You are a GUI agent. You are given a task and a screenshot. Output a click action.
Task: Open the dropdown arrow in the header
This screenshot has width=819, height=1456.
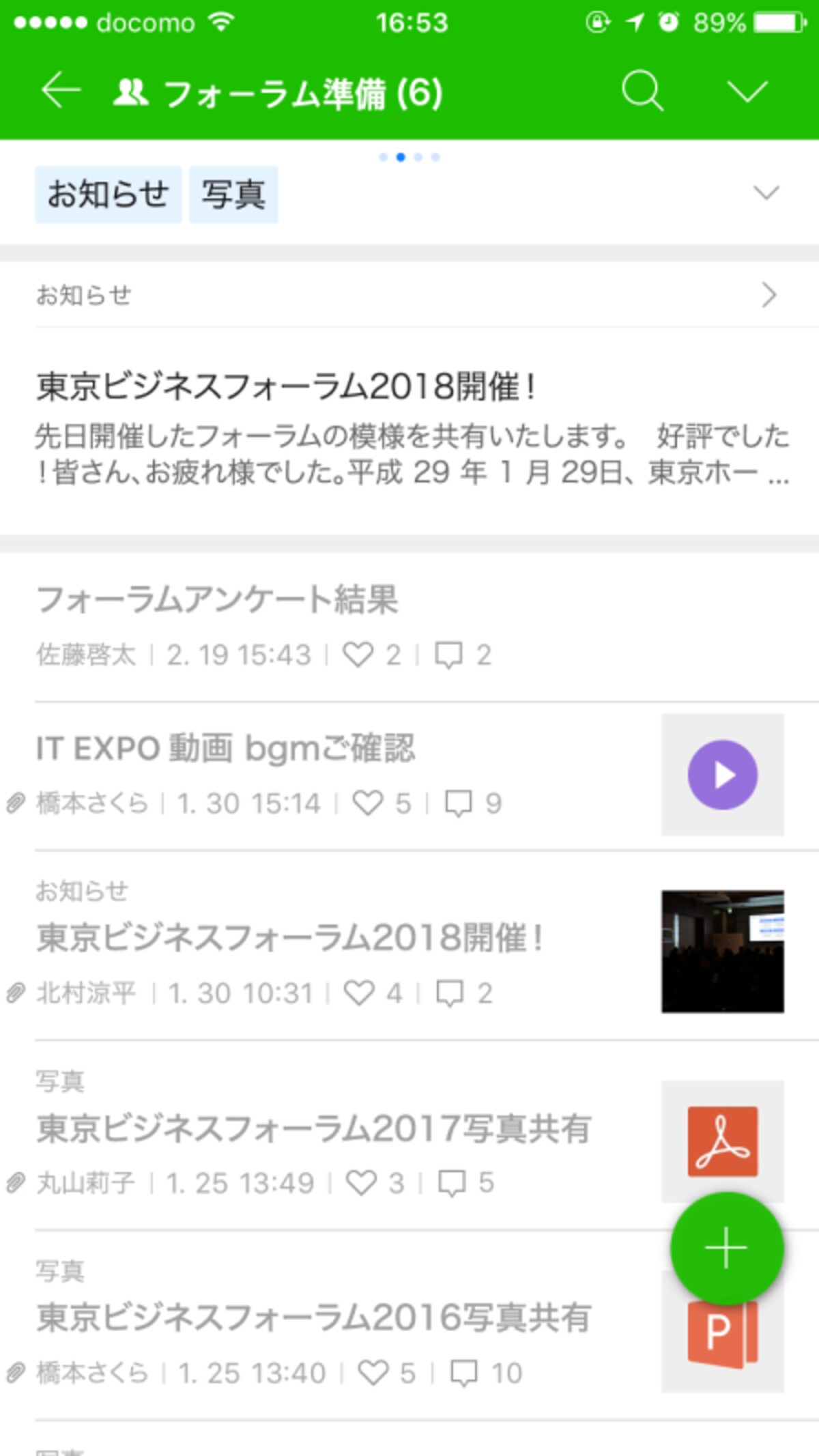(x=747, y=91)
